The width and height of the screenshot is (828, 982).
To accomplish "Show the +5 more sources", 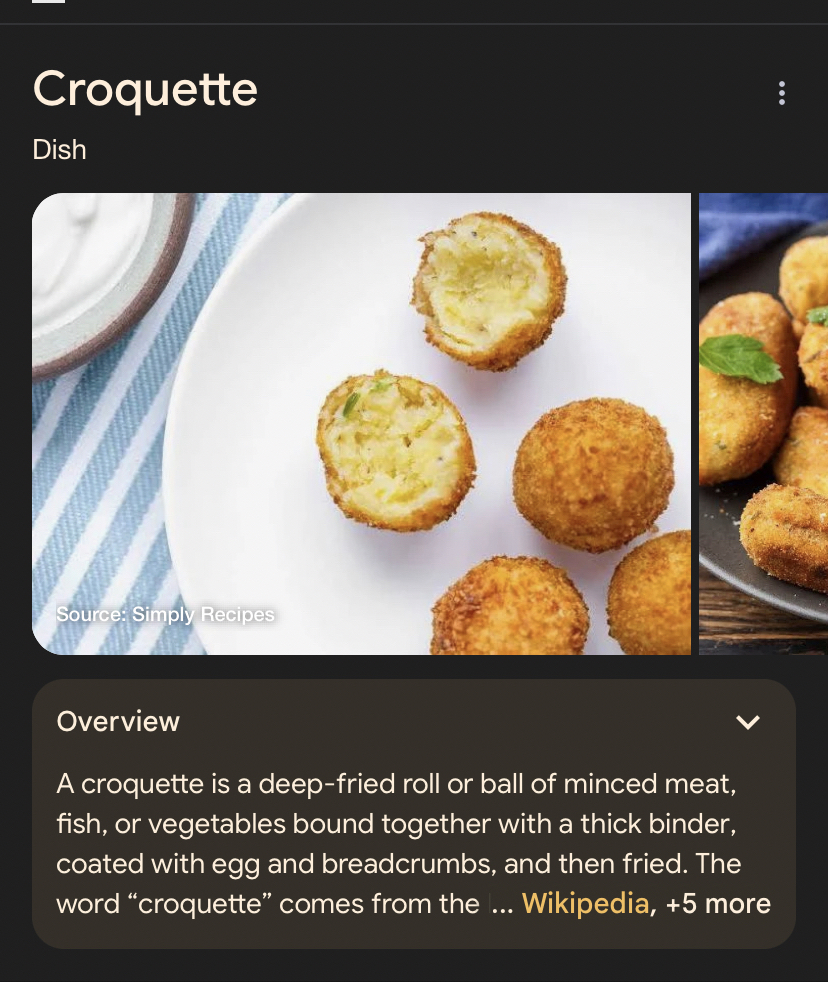I will (718, 904).
